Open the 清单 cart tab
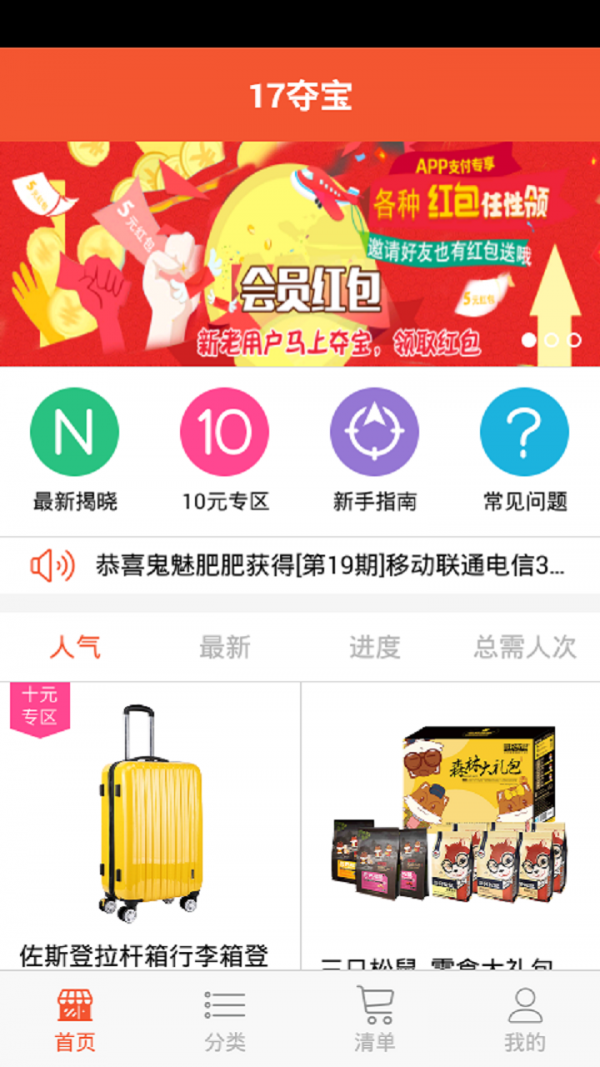 click(375, 1019)
